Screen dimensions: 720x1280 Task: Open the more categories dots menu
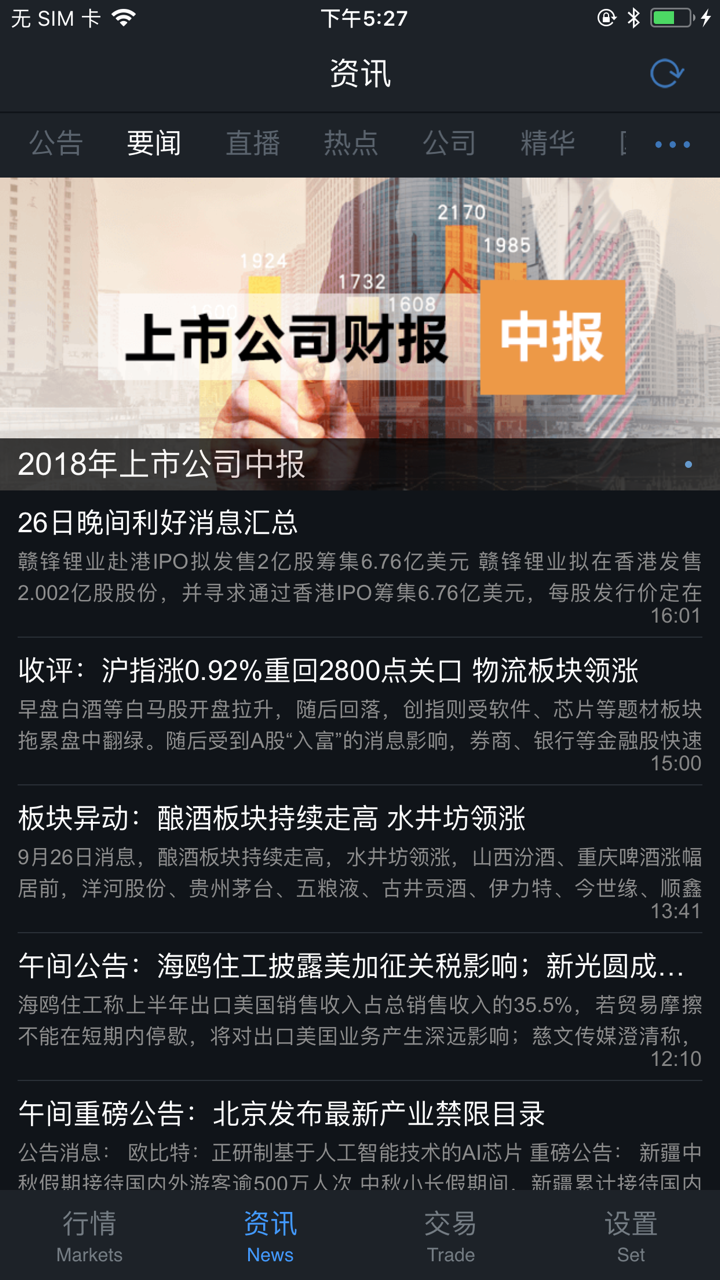(x=672, y=145)
